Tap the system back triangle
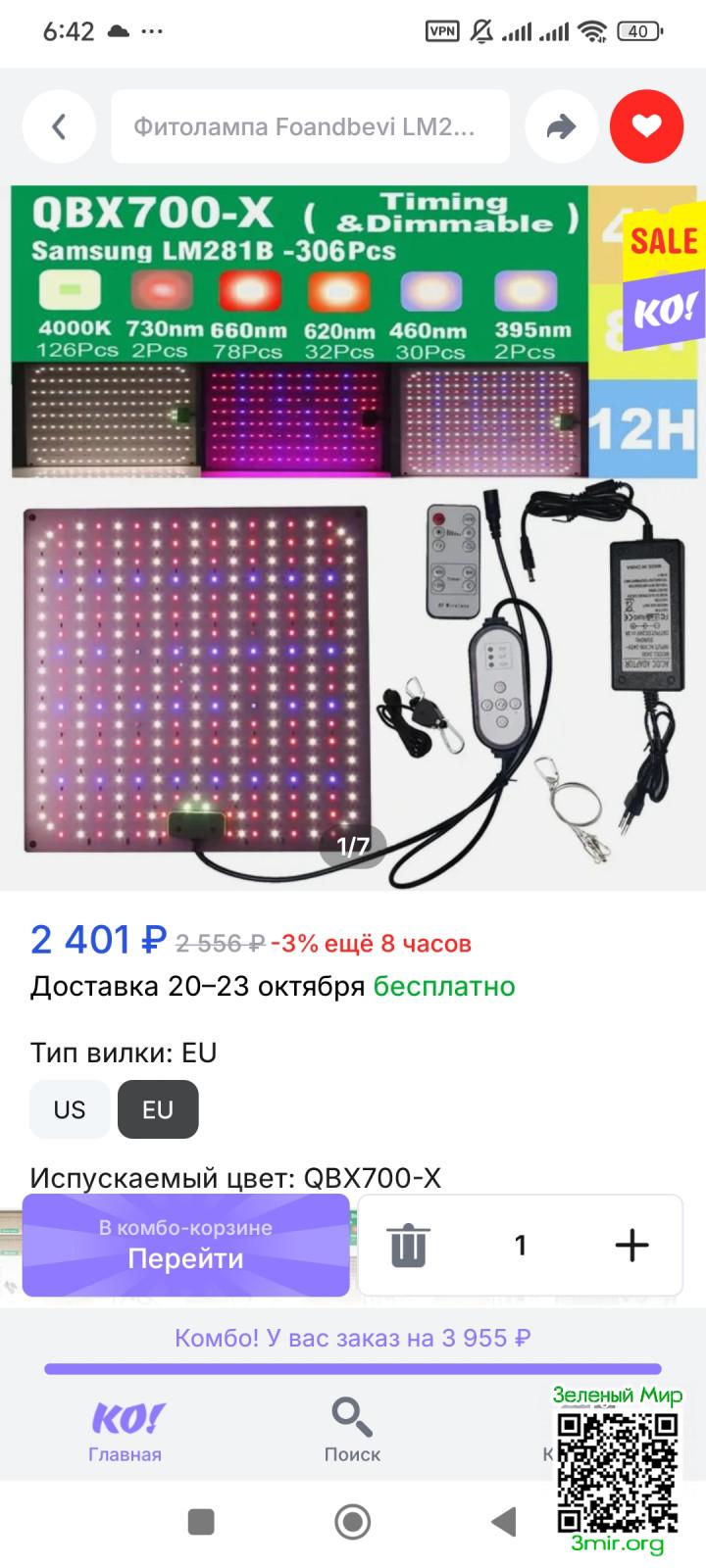 [x=503, y=1522]
